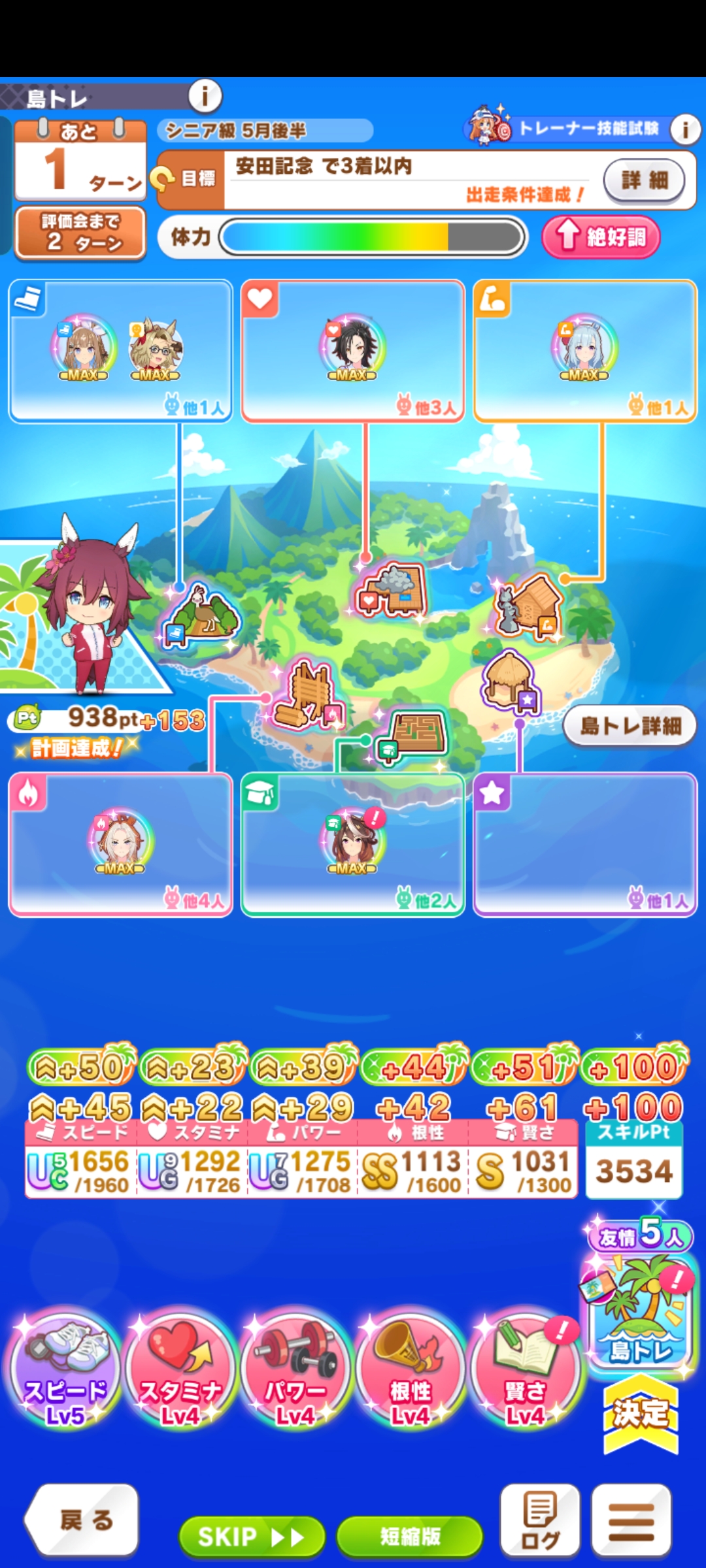Tap the 絶好調 mood indicator
706x1568 pixels.
(601, 237)
